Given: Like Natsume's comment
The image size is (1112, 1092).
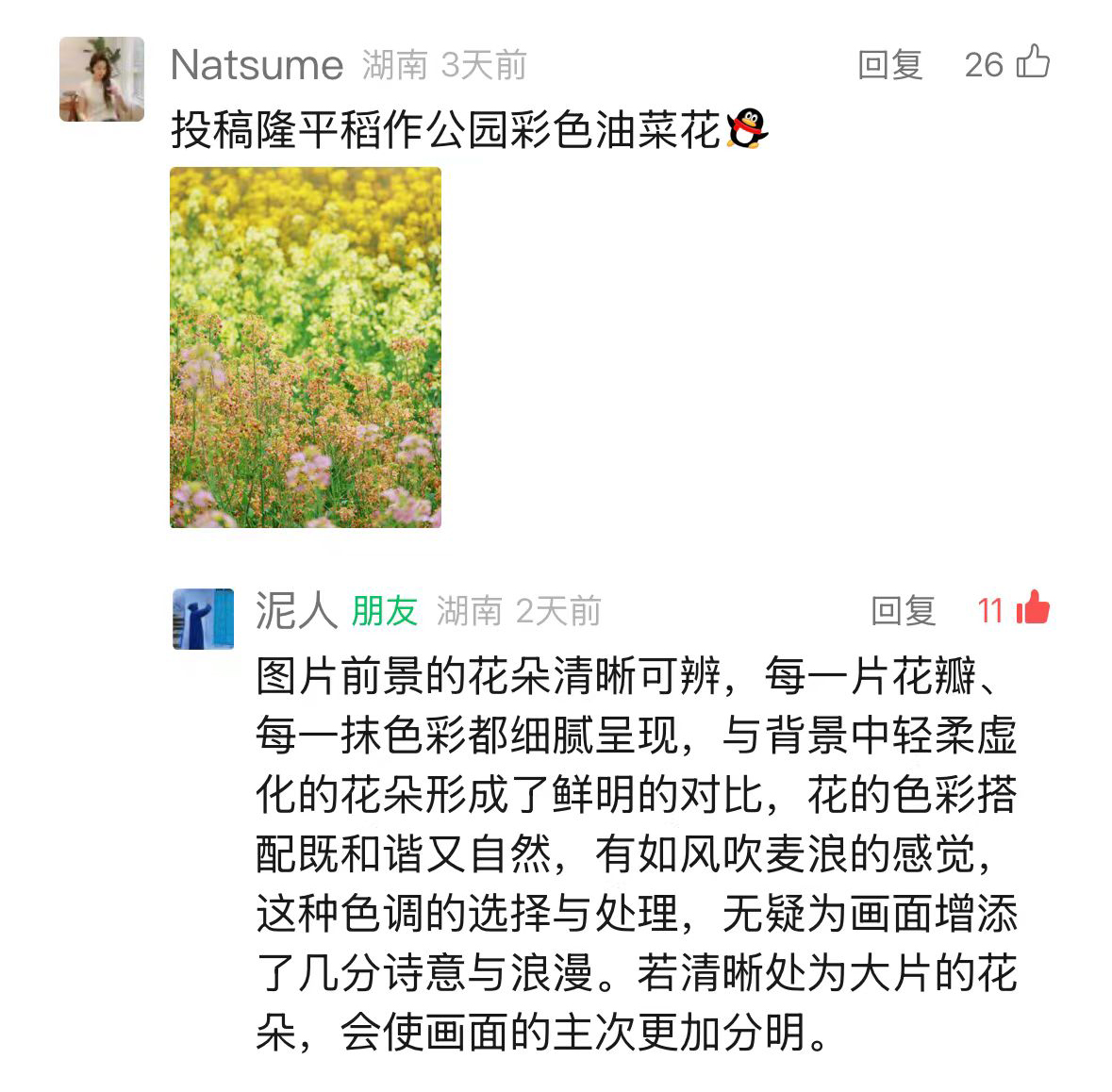Looking at the screenshot, I should point(1033,62).
